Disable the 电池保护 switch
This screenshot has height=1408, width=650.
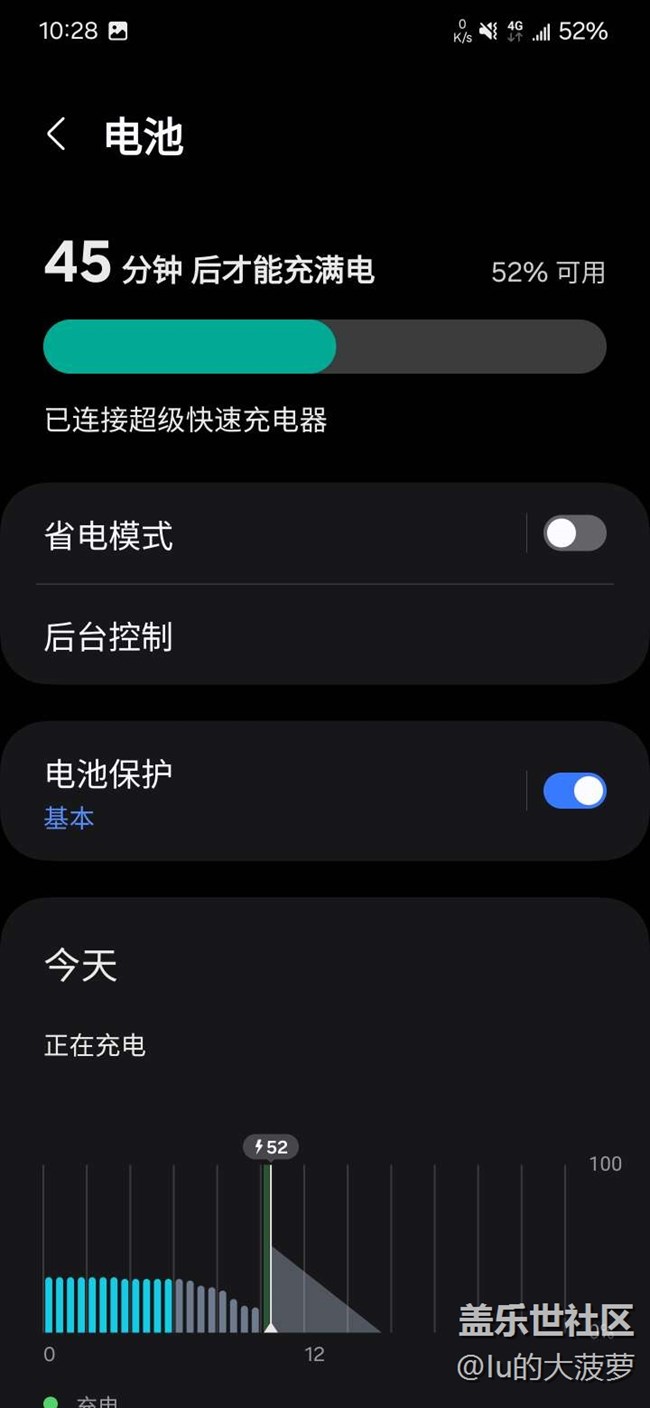click(x=575, y=791)
